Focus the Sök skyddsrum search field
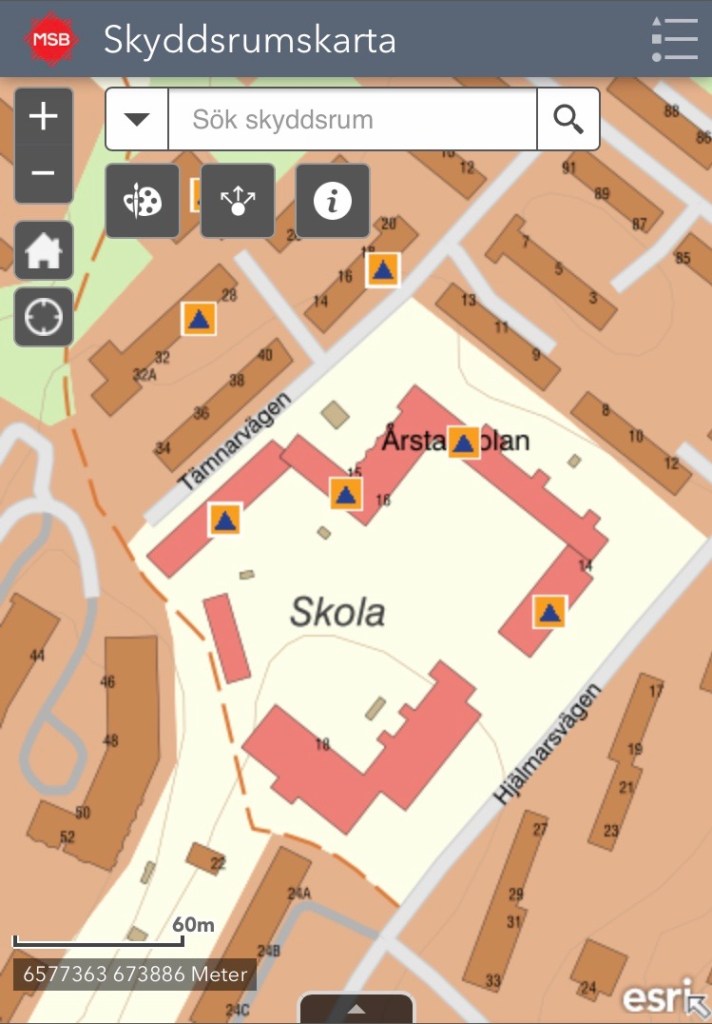The width and height of the screenshot is (712, 1024). (x=352, y=119)
